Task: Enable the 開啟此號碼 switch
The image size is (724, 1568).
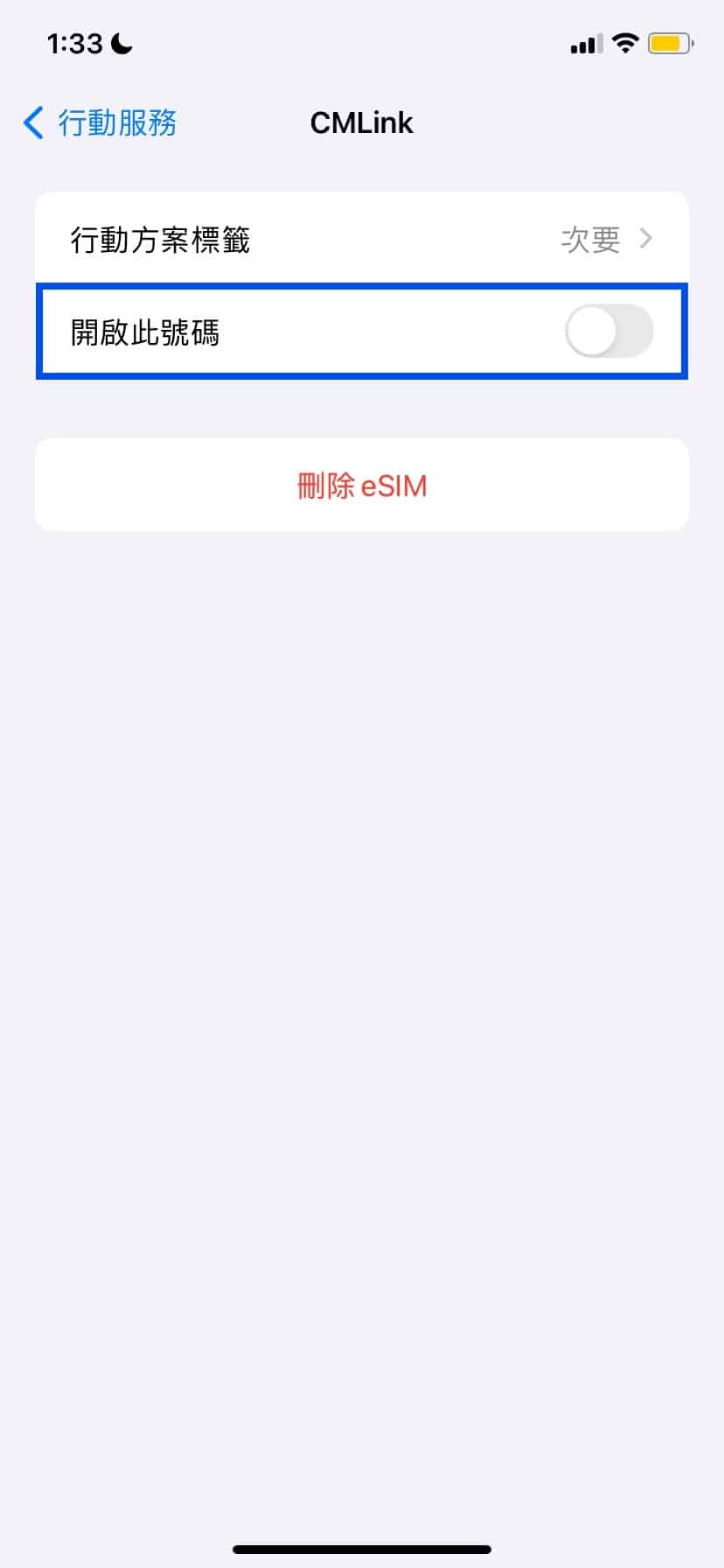Action: coord(609,332)
